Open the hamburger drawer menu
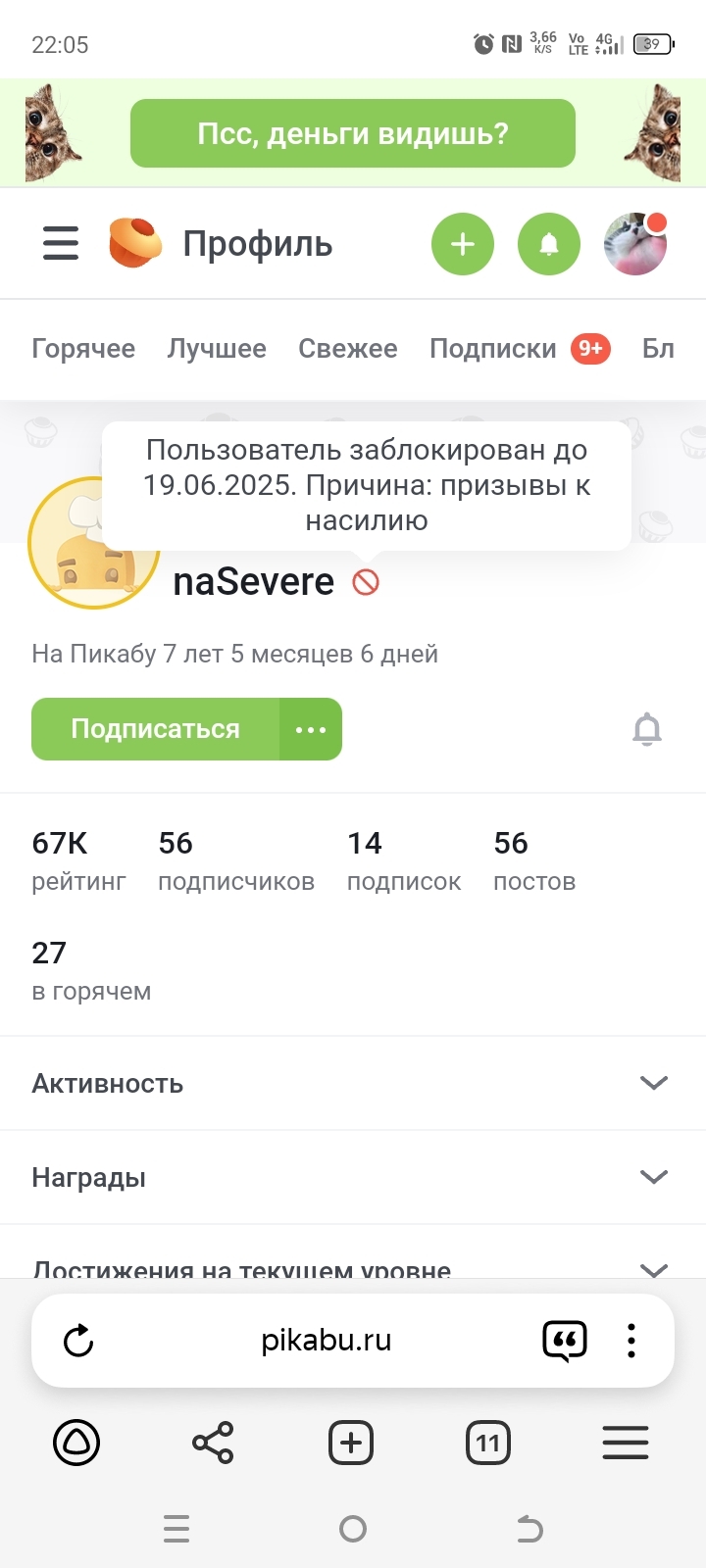 pos(61,243)
